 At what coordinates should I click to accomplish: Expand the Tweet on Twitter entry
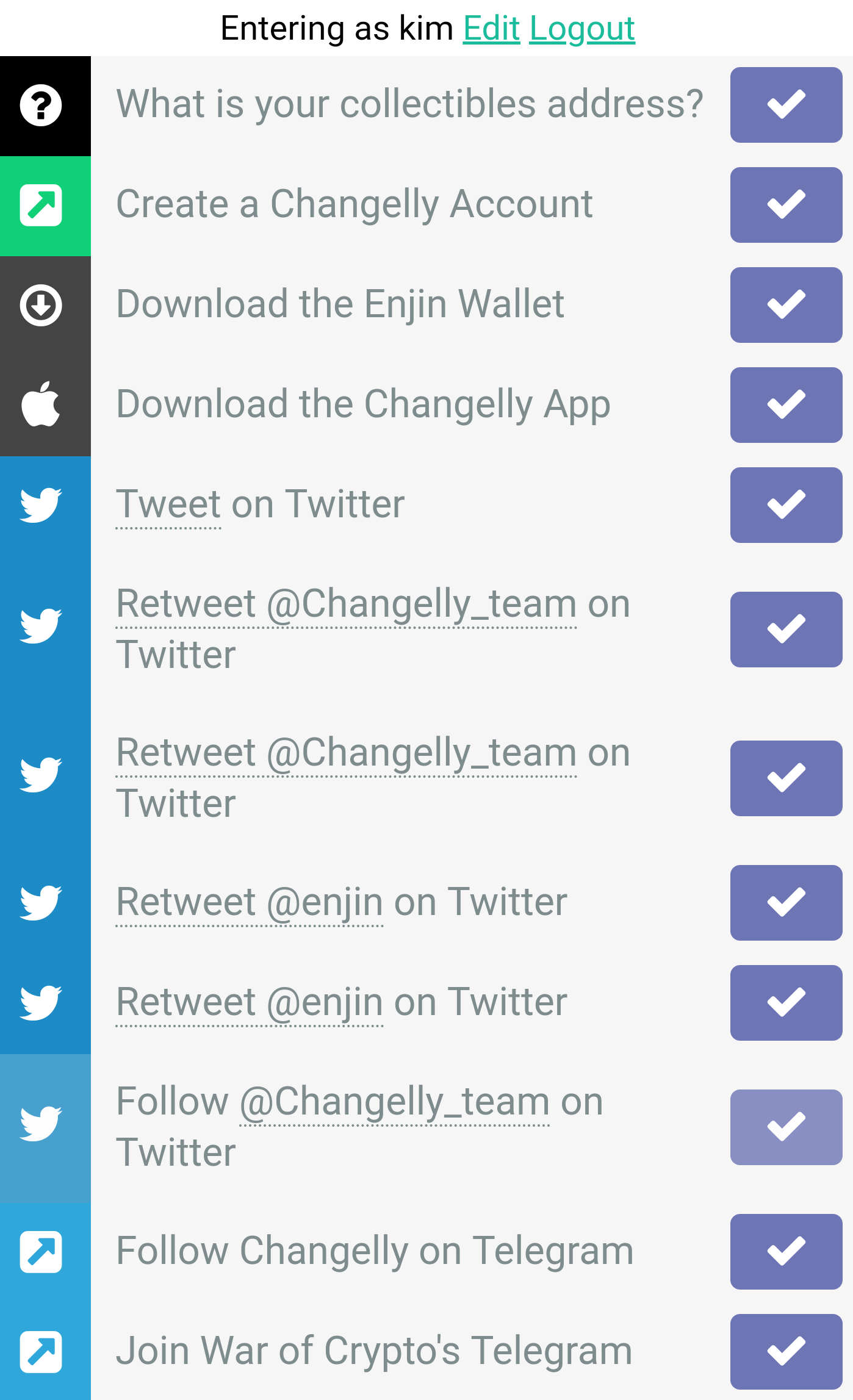coord(260,504)
